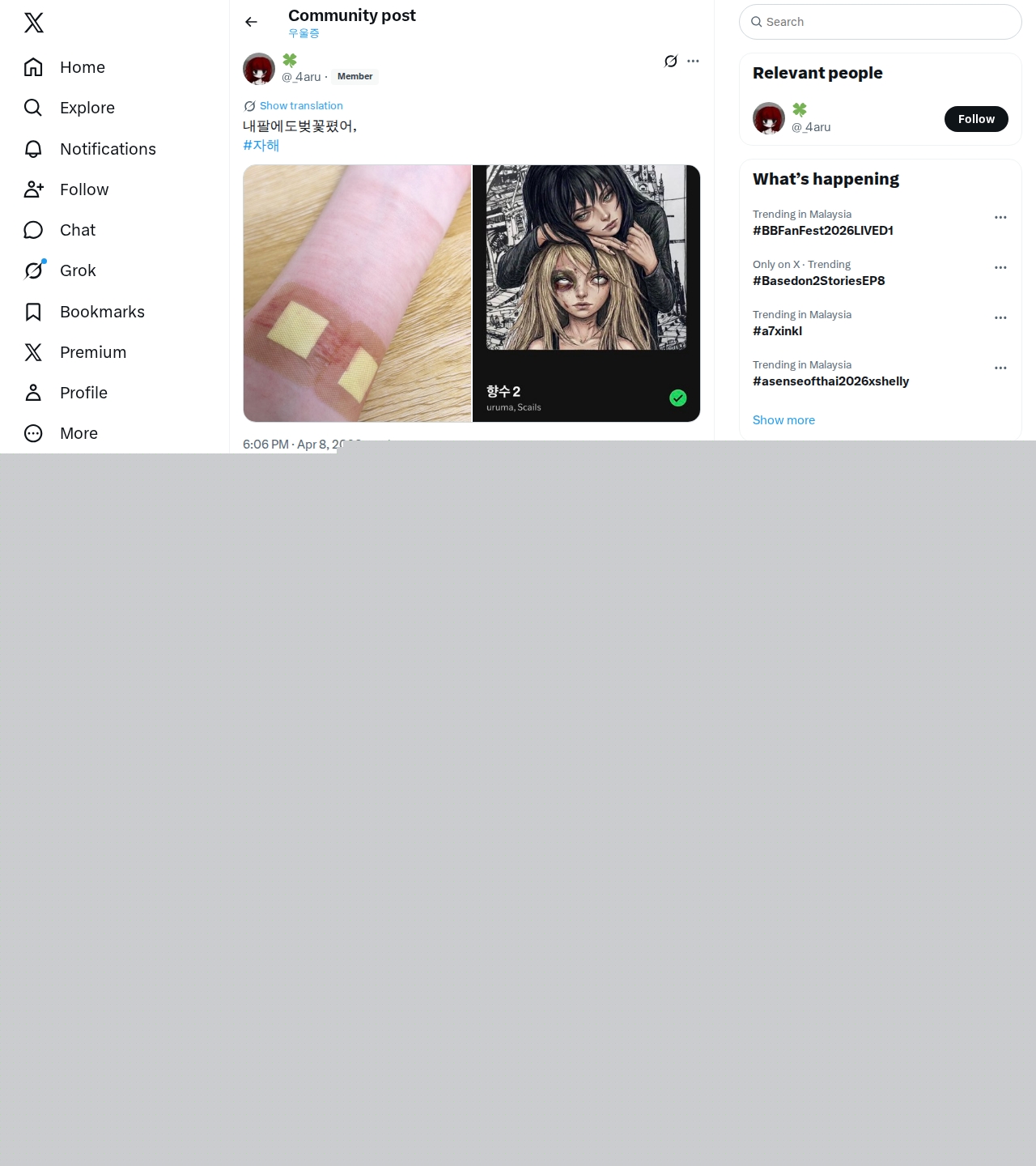Open more options for #a7xinkl trend
This screenshot has height=1166, width=1036.
pos(1000,318)
